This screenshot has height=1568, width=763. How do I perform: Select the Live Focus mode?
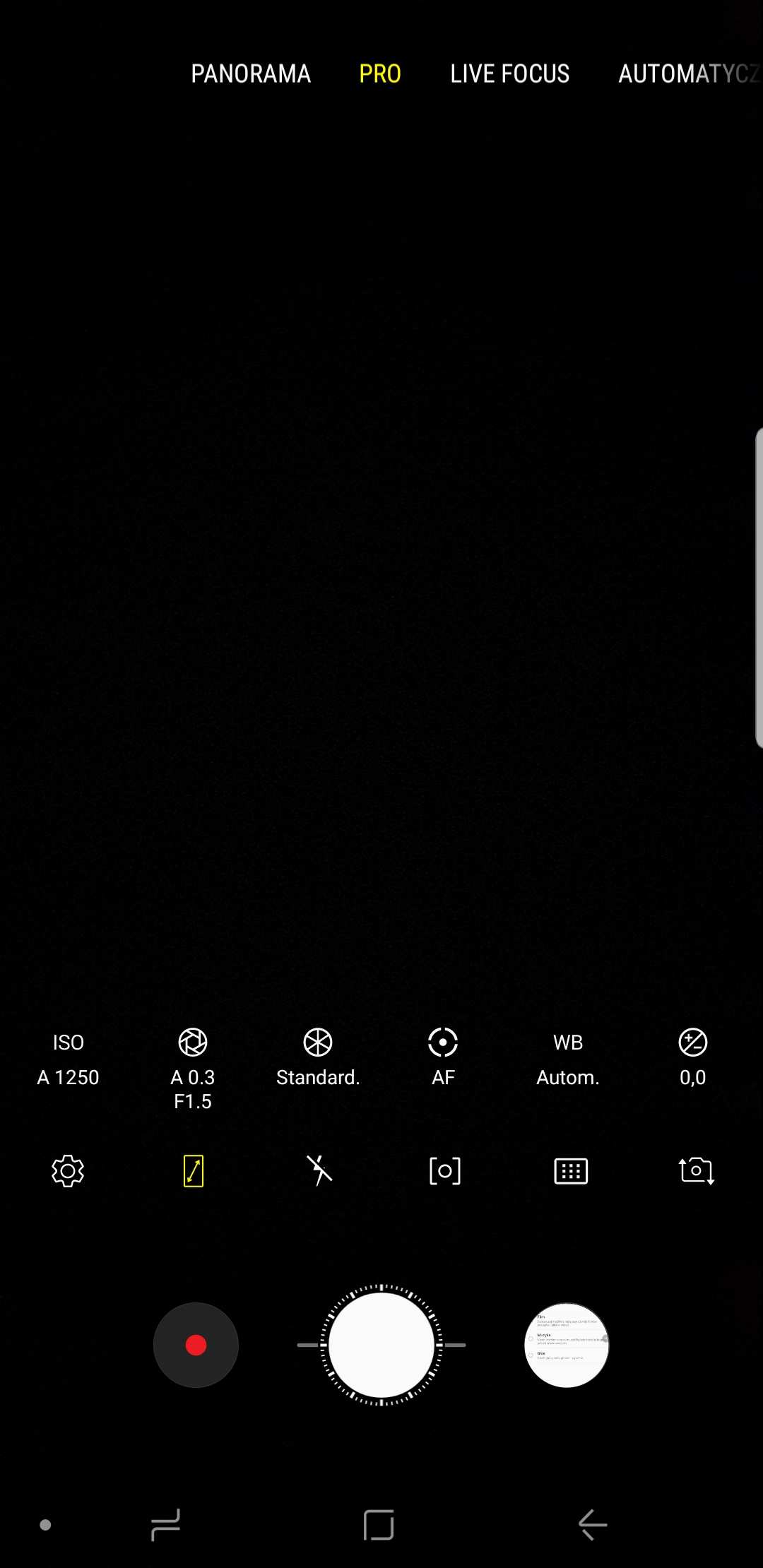[x=509, y=73]
